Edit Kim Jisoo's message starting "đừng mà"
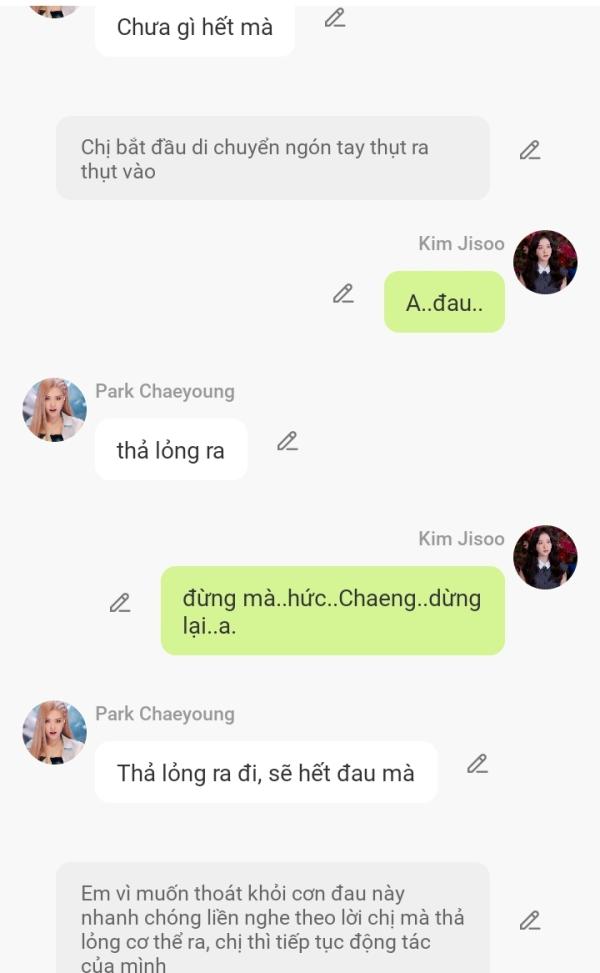 [x=120, y=603]
